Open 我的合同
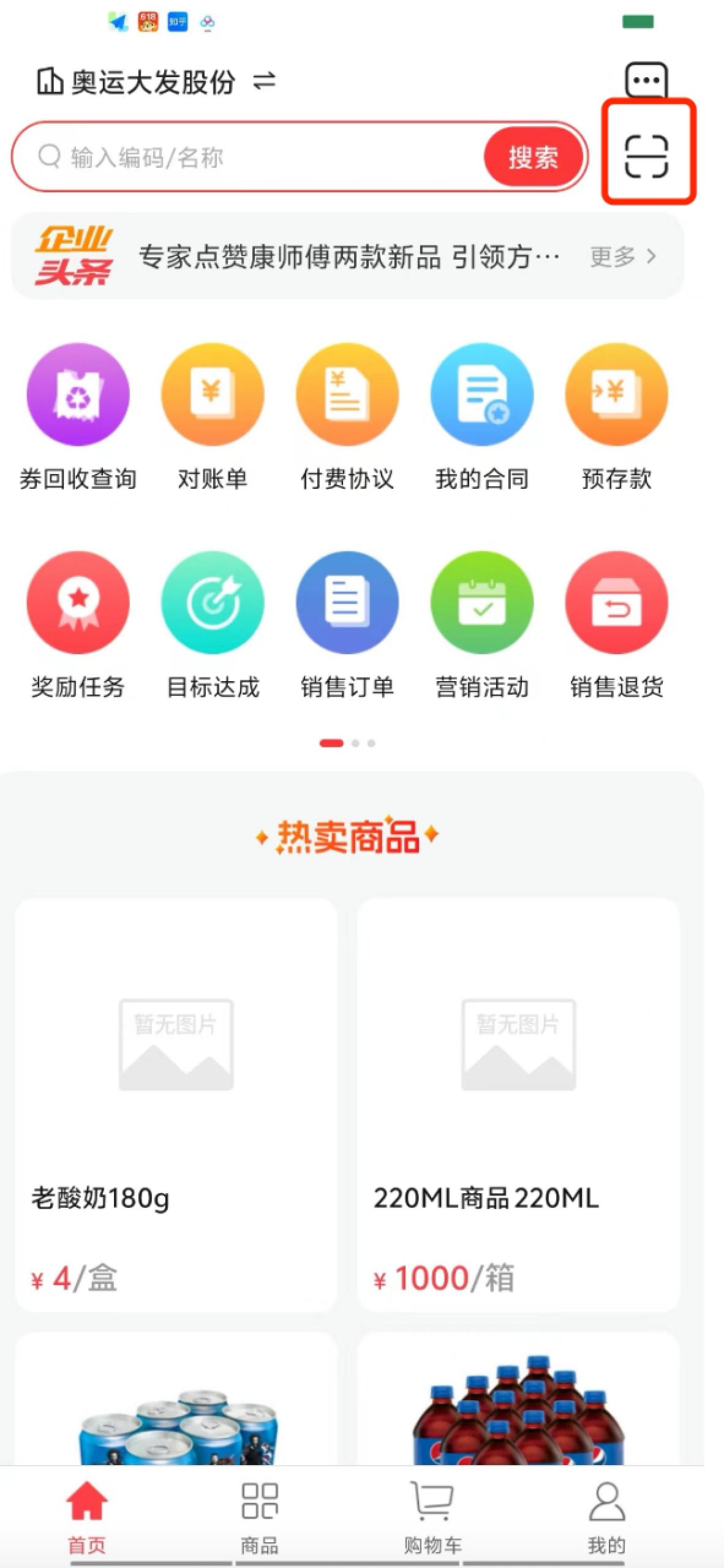Viewport: 724px width, 1568px height. click(482, 417)
